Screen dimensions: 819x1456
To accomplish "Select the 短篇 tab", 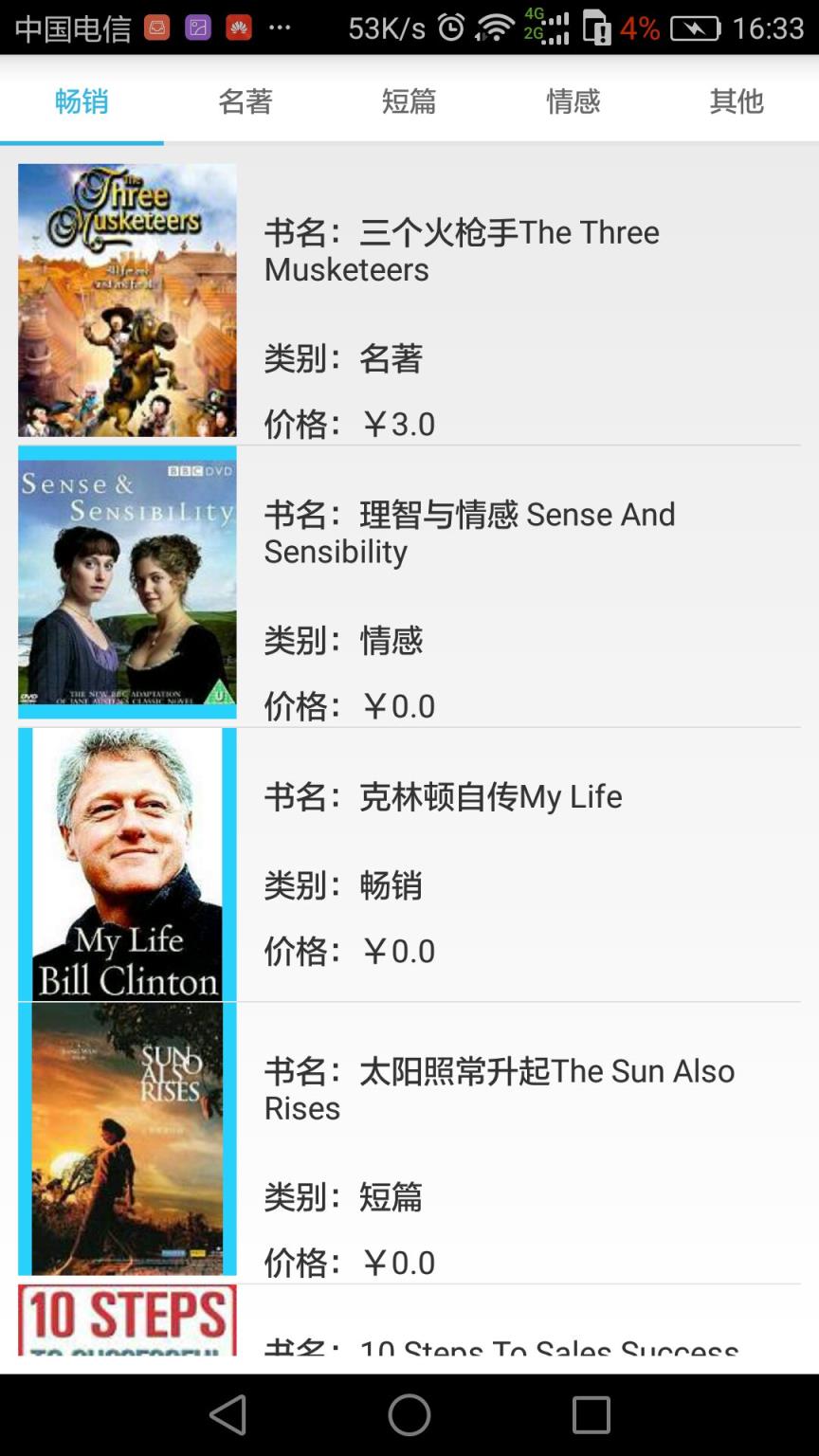I will coord(408,100).
